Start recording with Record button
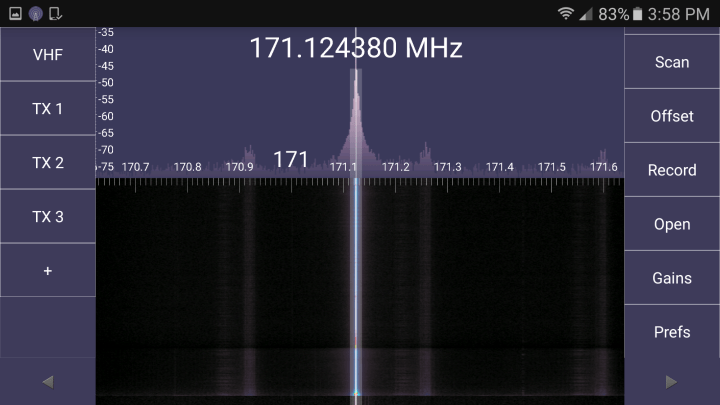The height and width of the screenshot is (405, 720). 672,170
